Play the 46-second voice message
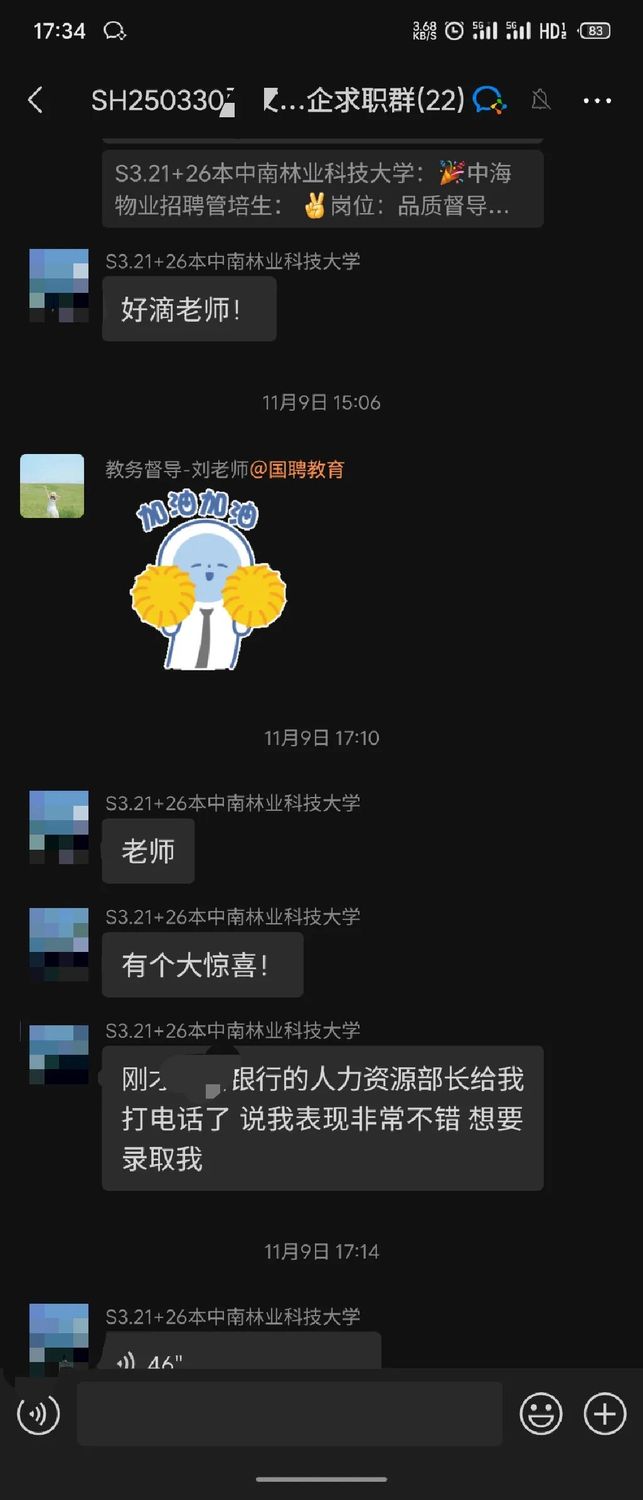The image size is (643, 1500). coord(240,1354)
